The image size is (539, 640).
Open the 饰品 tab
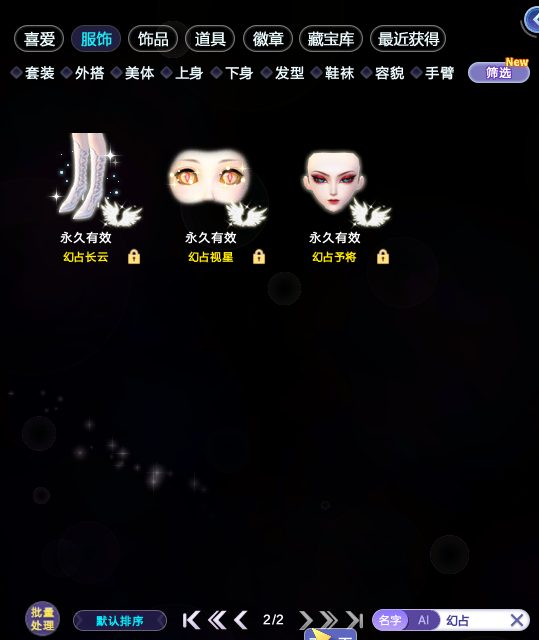153,39
